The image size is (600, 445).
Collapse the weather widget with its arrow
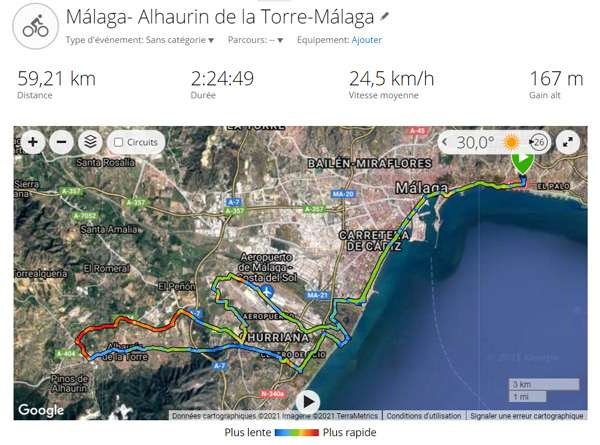[x=445, y=142]
